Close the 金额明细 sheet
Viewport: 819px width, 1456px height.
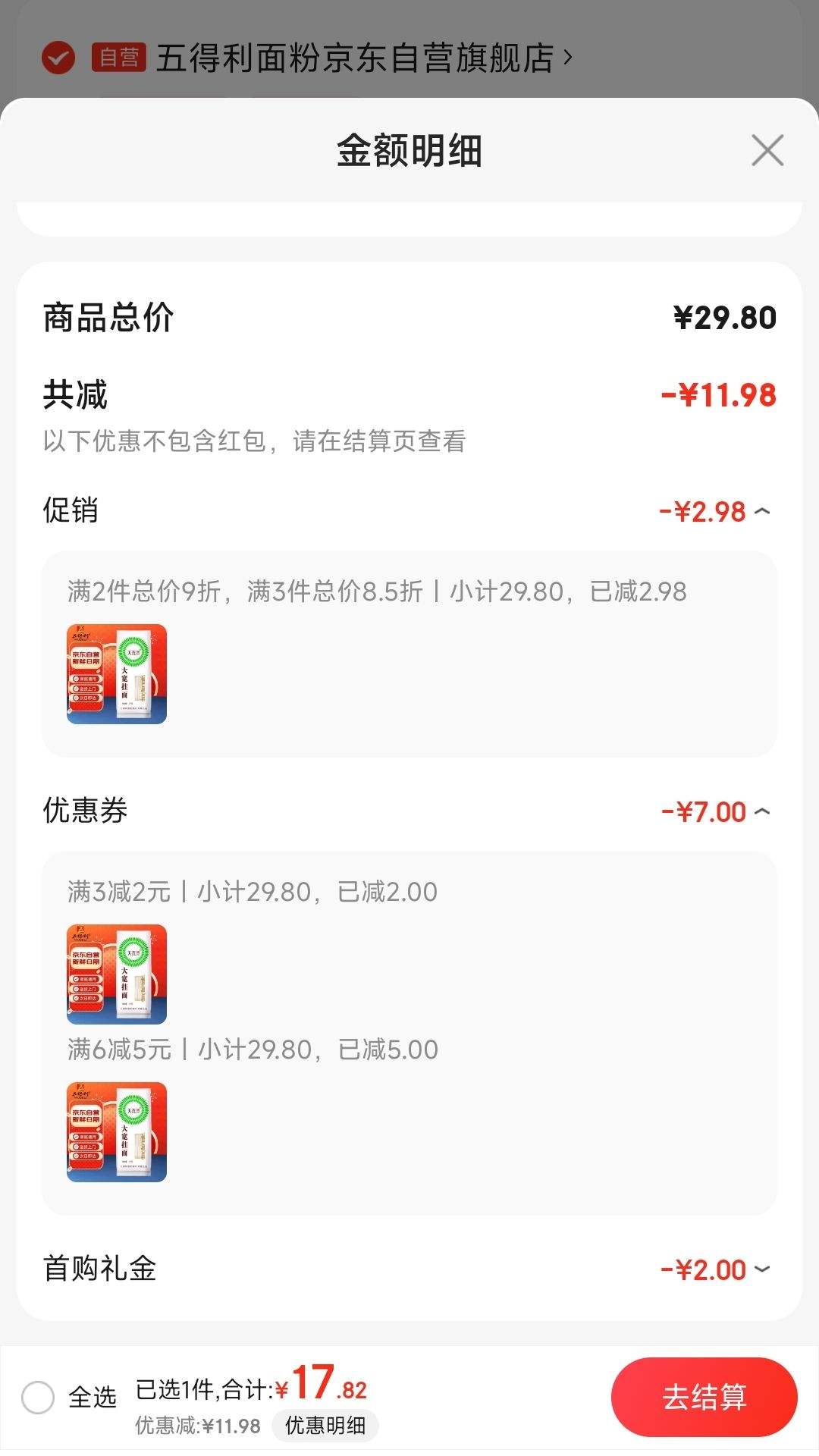tap(767, 150)
